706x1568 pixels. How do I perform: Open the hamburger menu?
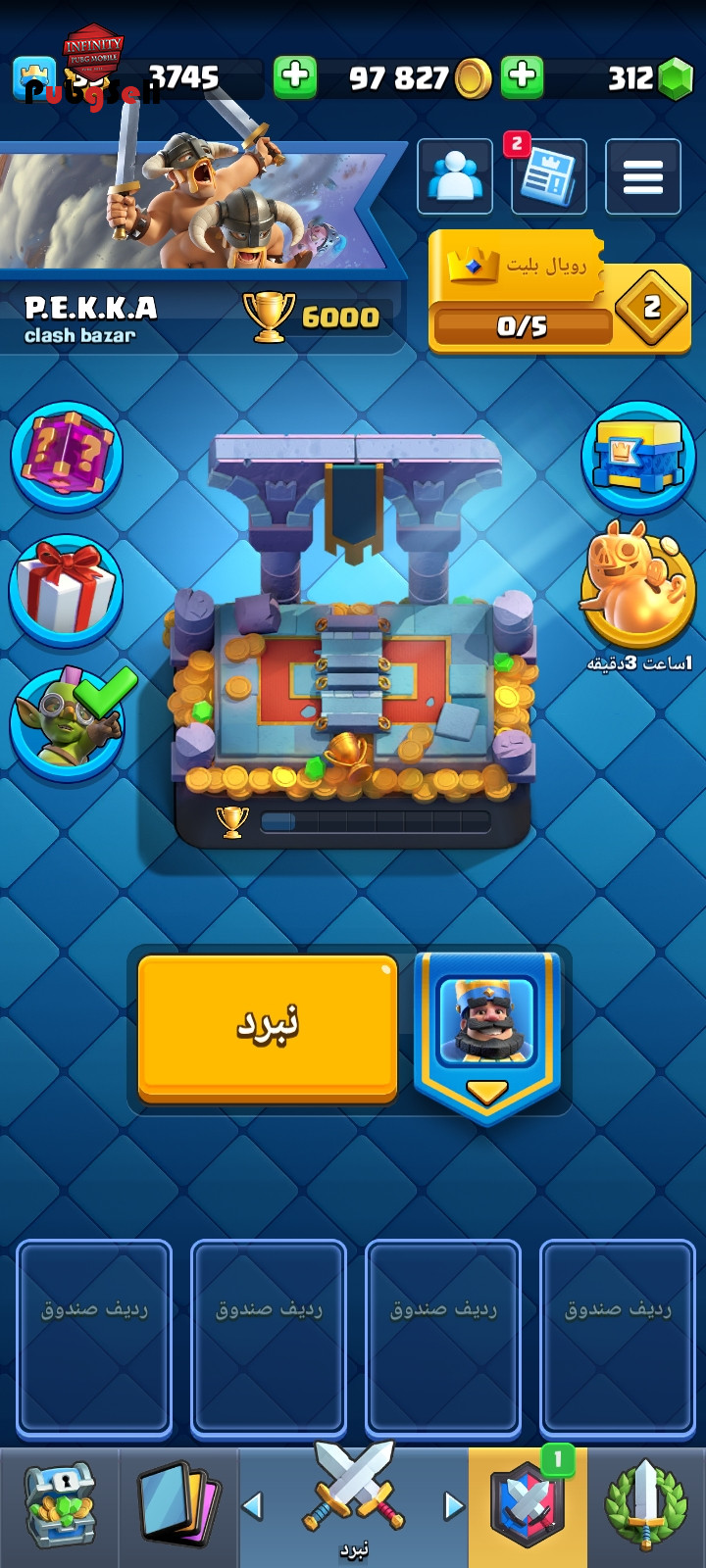point(642,177)
